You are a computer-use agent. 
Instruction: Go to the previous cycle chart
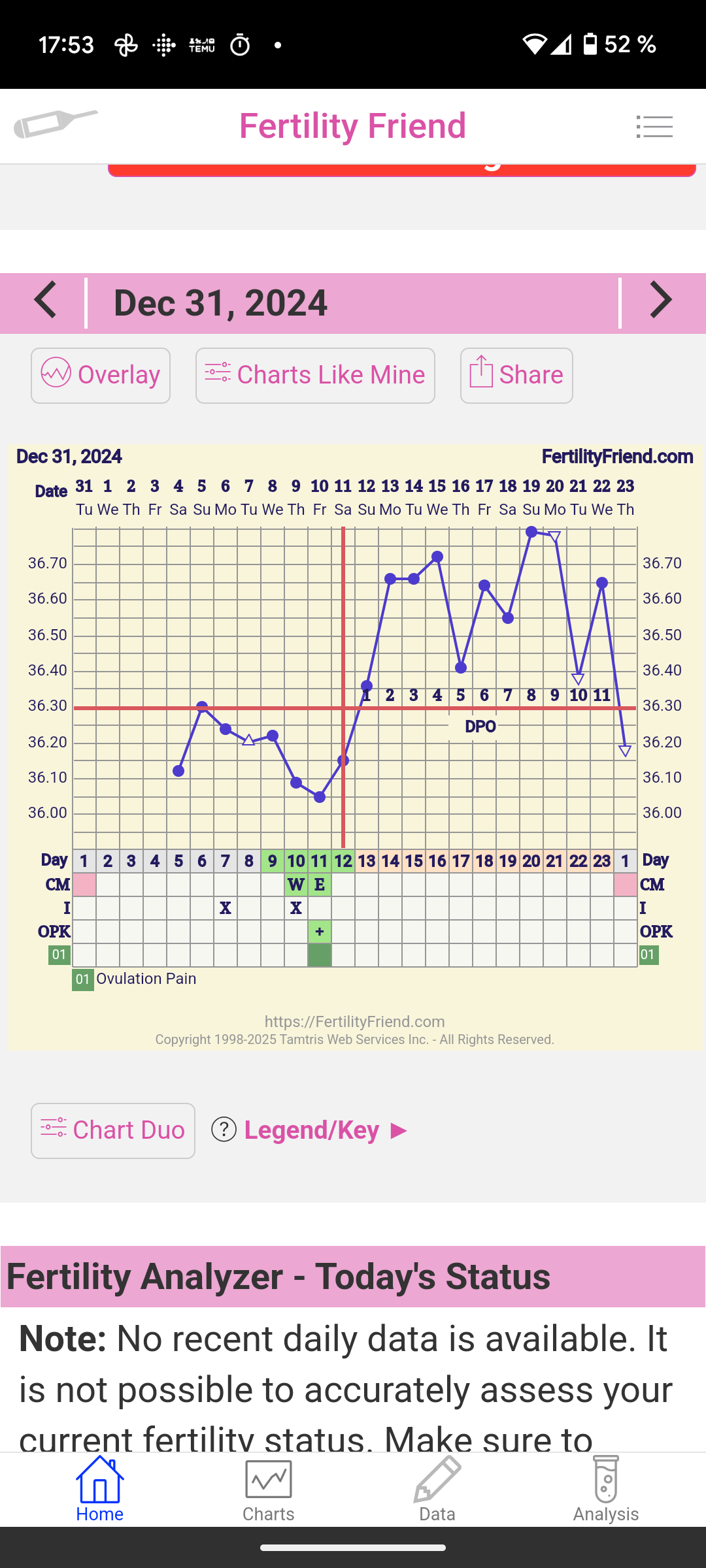[x=44, y=302]
